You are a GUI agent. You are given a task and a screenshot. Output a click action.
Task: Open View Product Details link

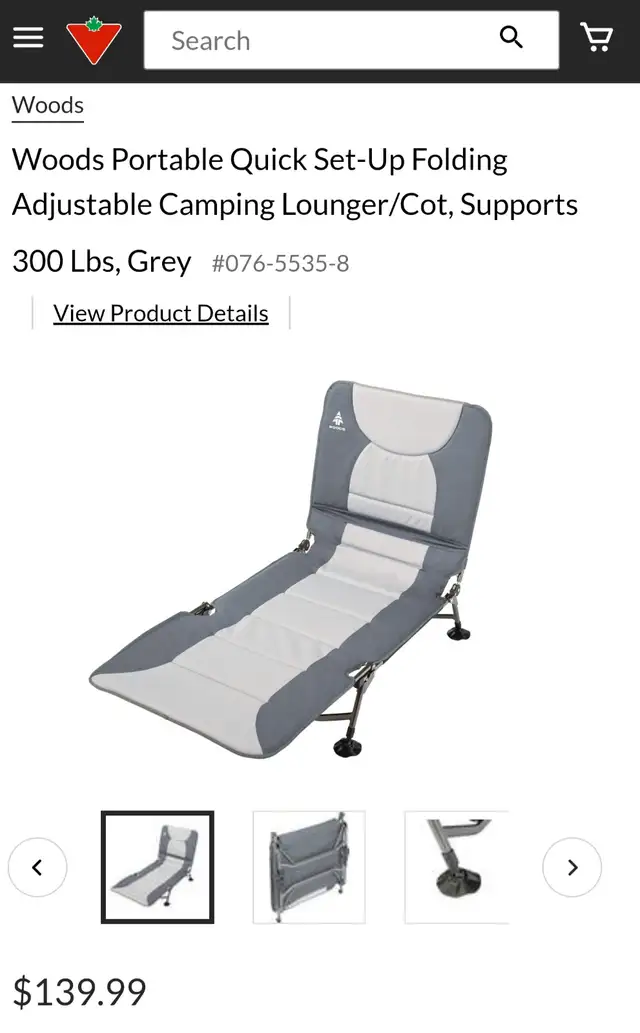[x=161, y=314]
